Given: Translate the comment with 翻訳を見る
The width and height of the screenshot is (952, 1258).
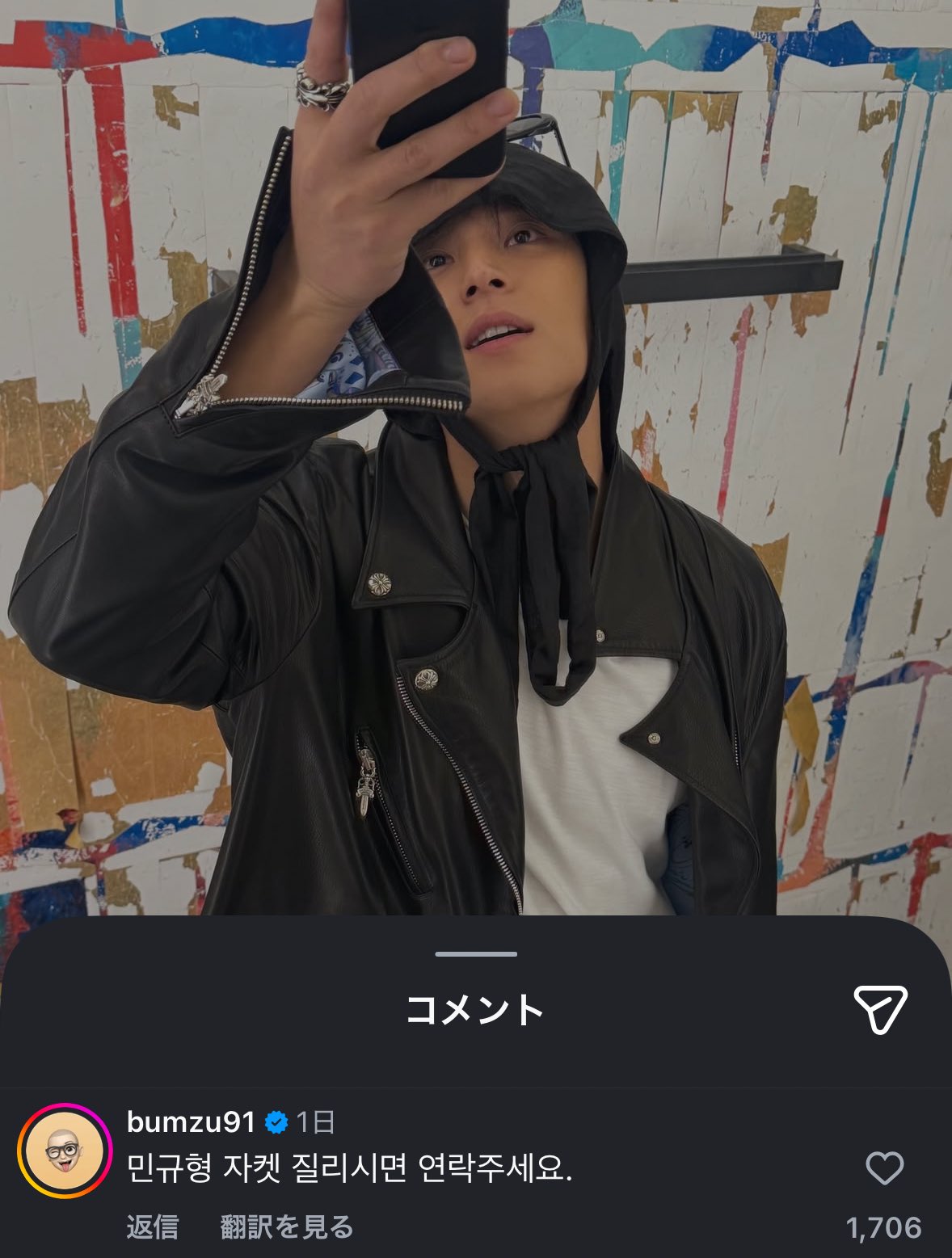Looking at the screenshot, I should click(287, 1226).
